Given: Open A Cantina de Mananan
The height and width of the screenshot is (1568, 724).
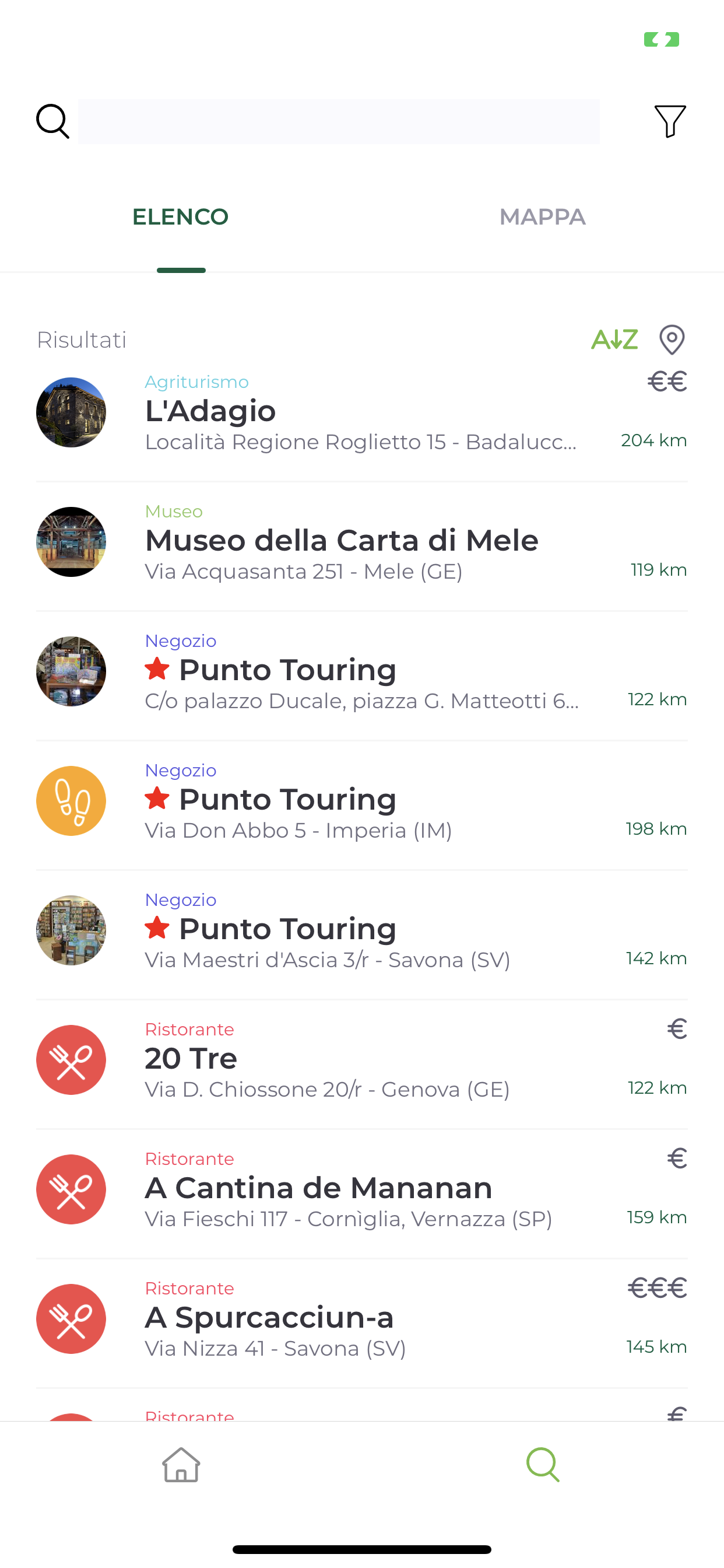Looking at the screenshot, I should (361, 1189).
